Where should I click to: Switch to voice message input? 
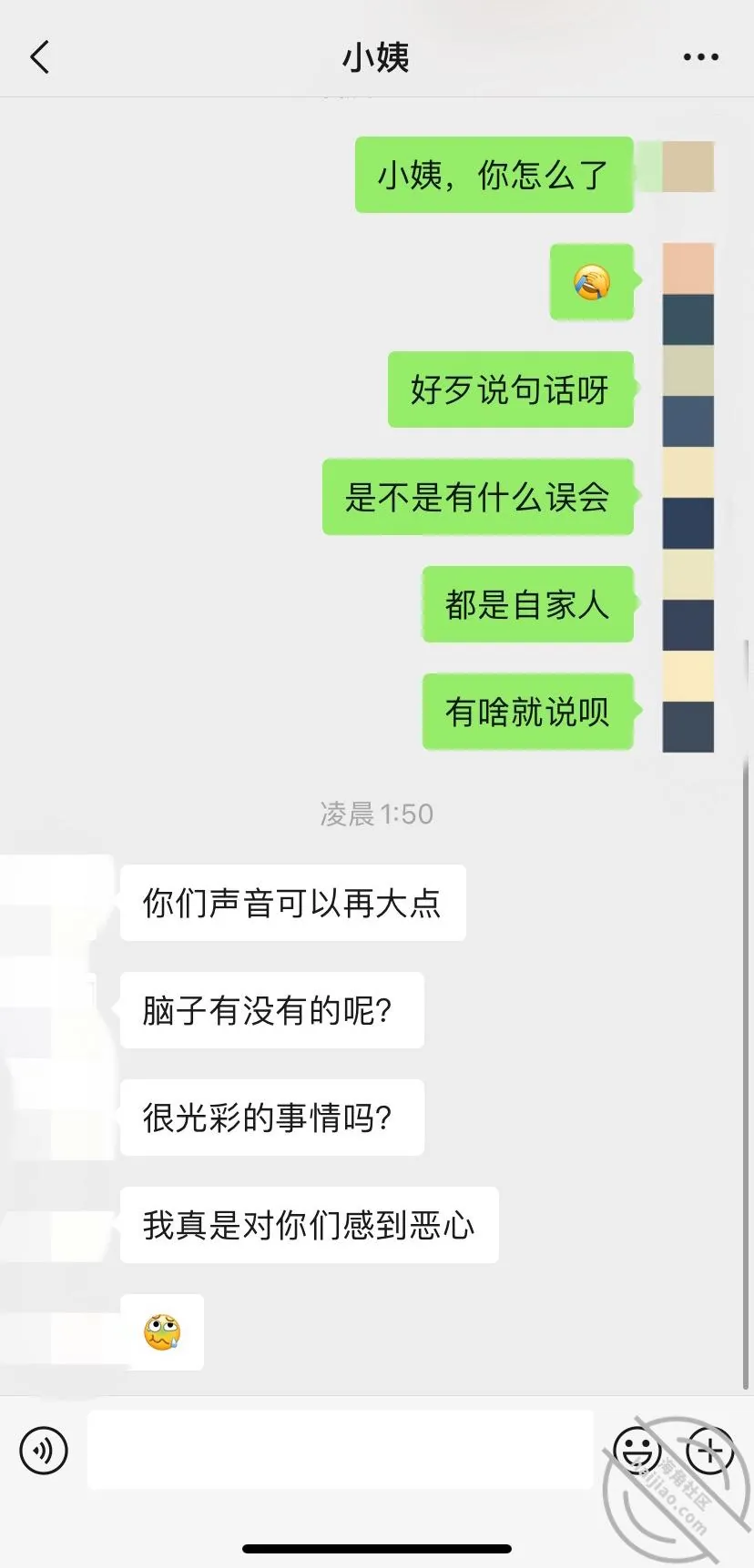click(x=44, y=1450)
